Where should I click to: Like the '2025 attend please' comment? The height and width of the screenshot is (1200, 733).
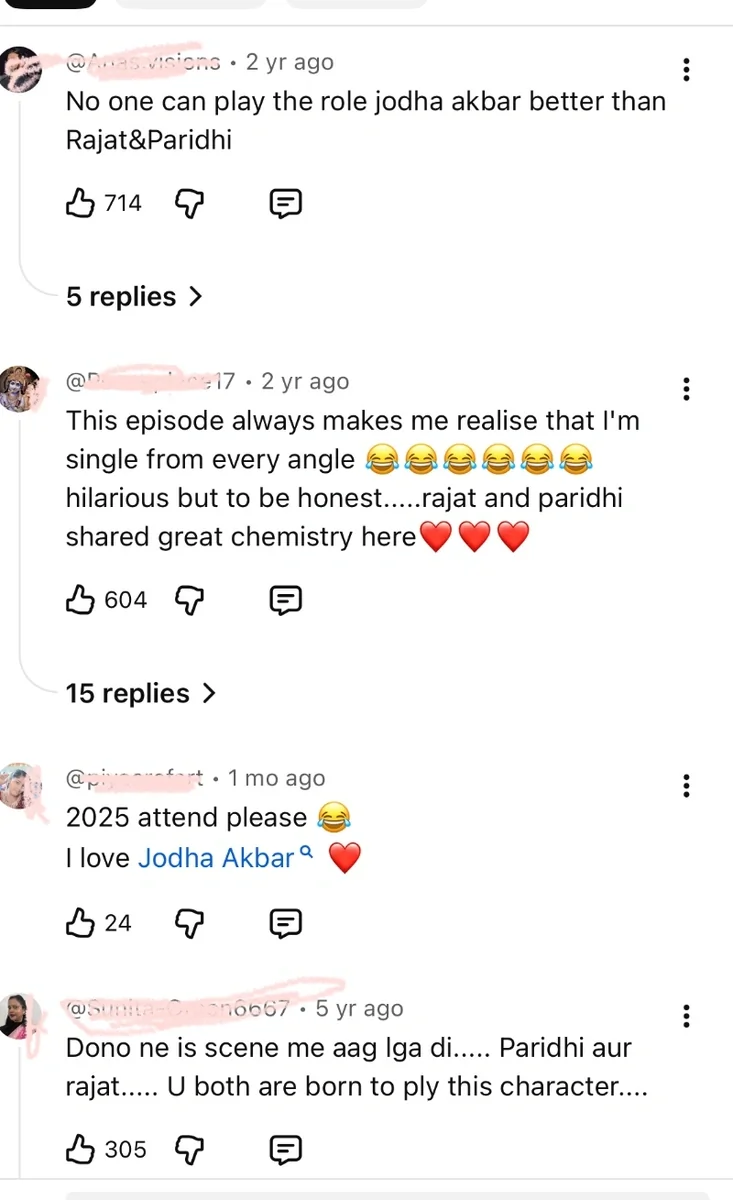tap(80, 923)
